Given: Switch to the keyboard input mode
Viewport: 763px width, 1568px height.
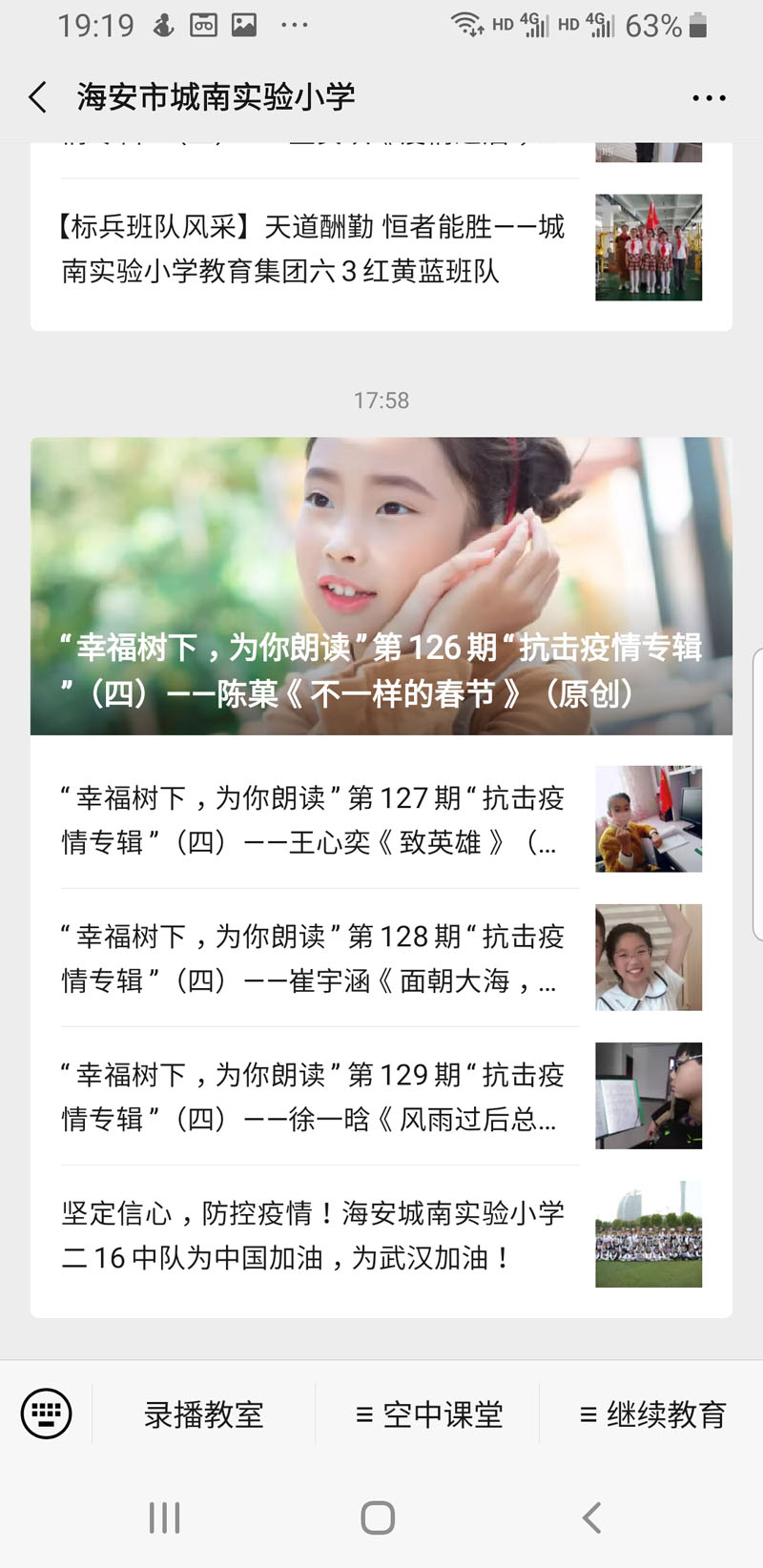Looking at the screenshot, I should (x=46, y=1413).
